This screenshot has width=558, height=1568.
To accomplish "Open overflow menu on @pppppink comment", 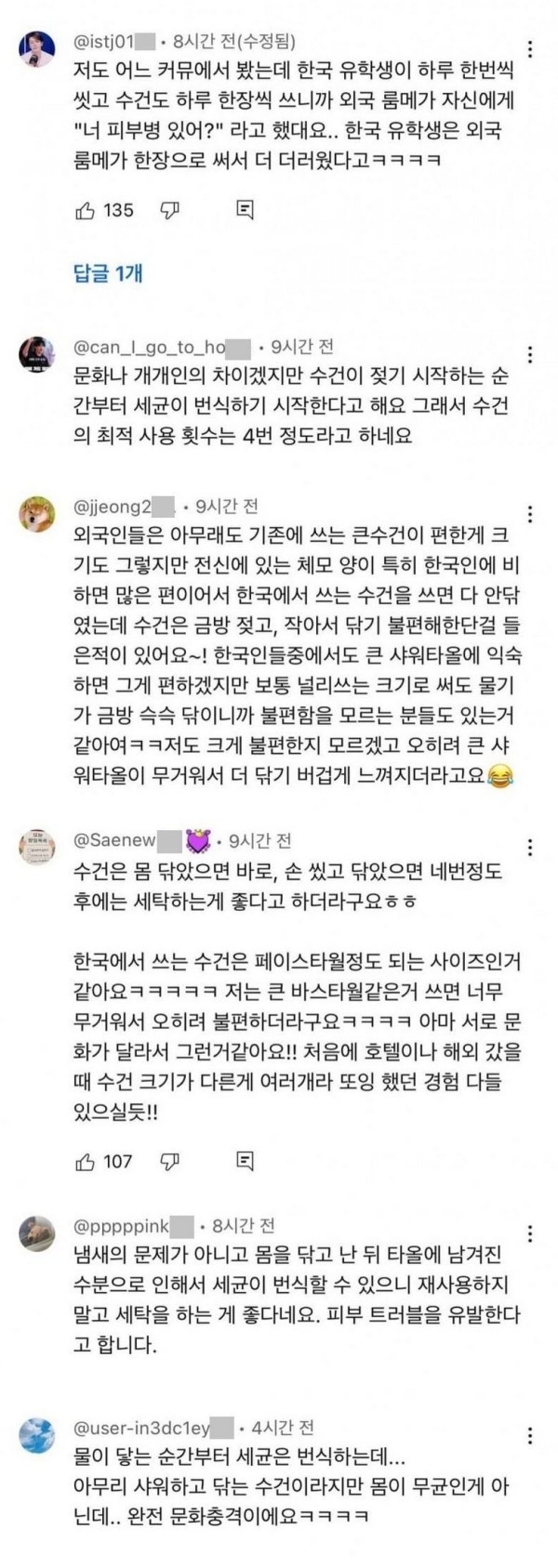I will point(530,1232).
